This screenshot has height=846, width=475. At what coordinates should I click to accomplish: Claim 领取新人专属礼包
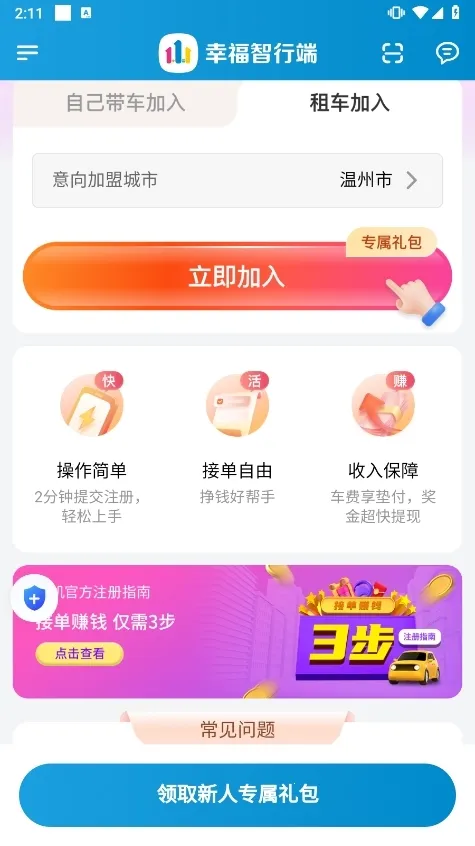tap(238, 795)
